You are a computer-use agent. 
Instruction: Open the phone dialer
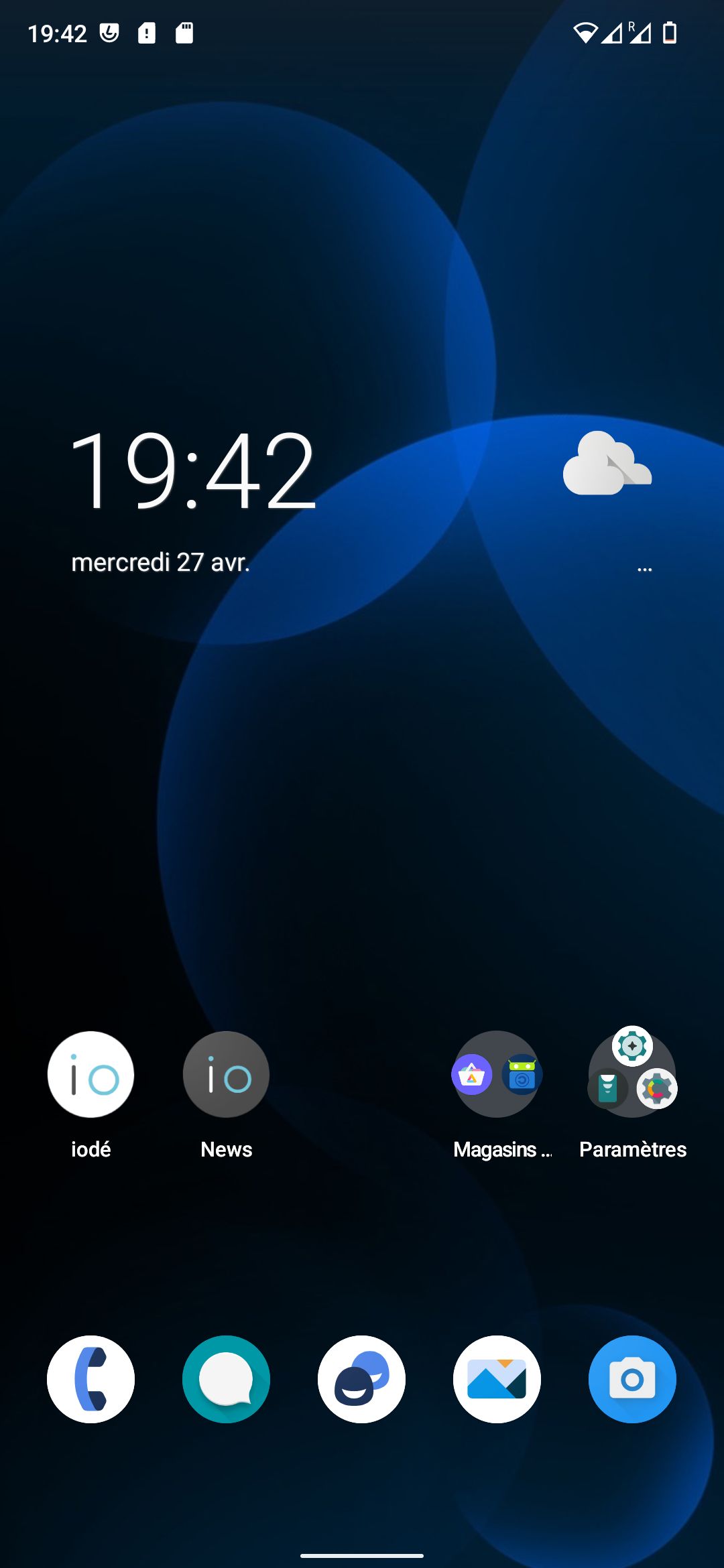90,1379
